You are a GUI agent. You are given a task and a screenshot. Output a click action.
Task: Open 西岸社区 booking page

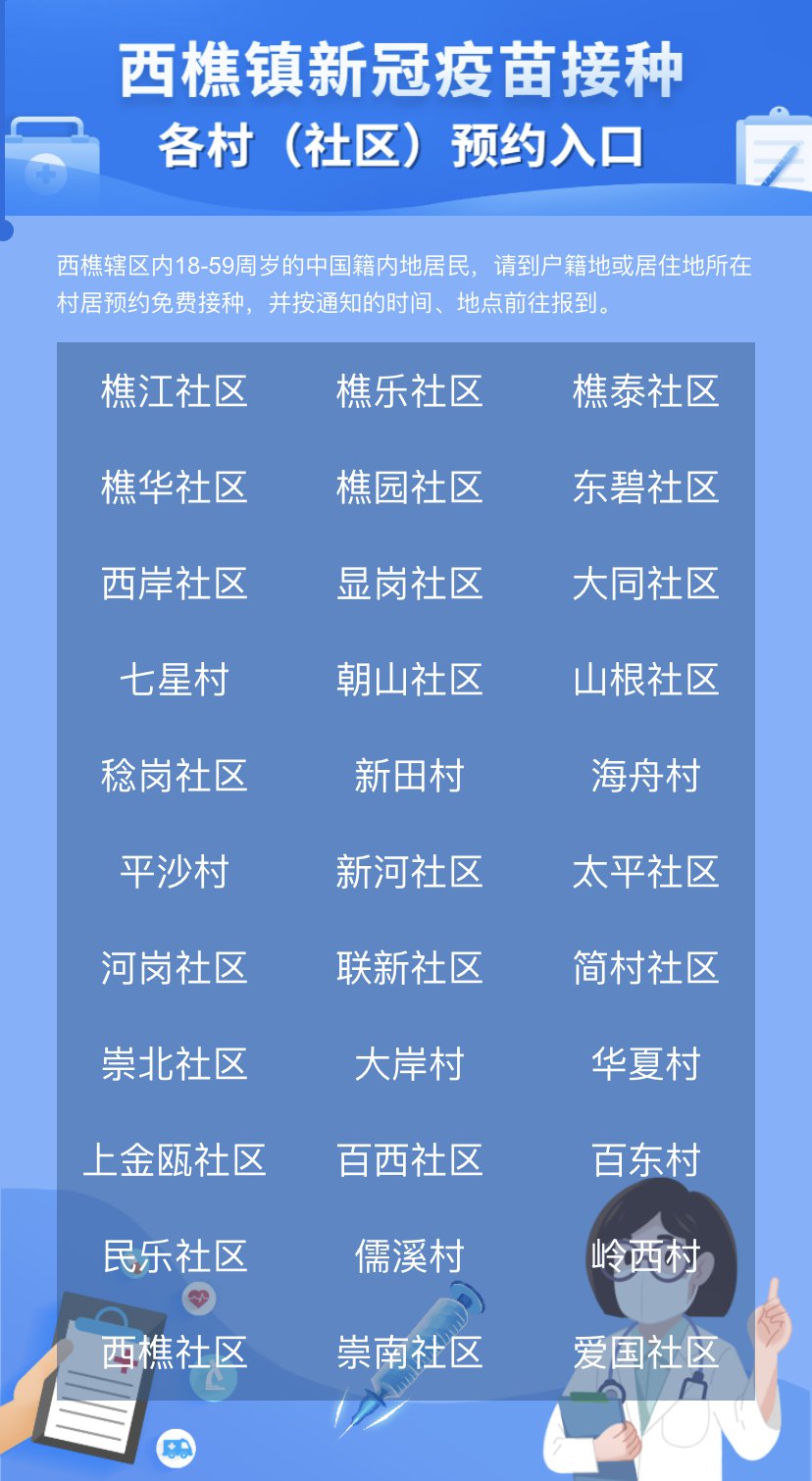coord(175,584)
